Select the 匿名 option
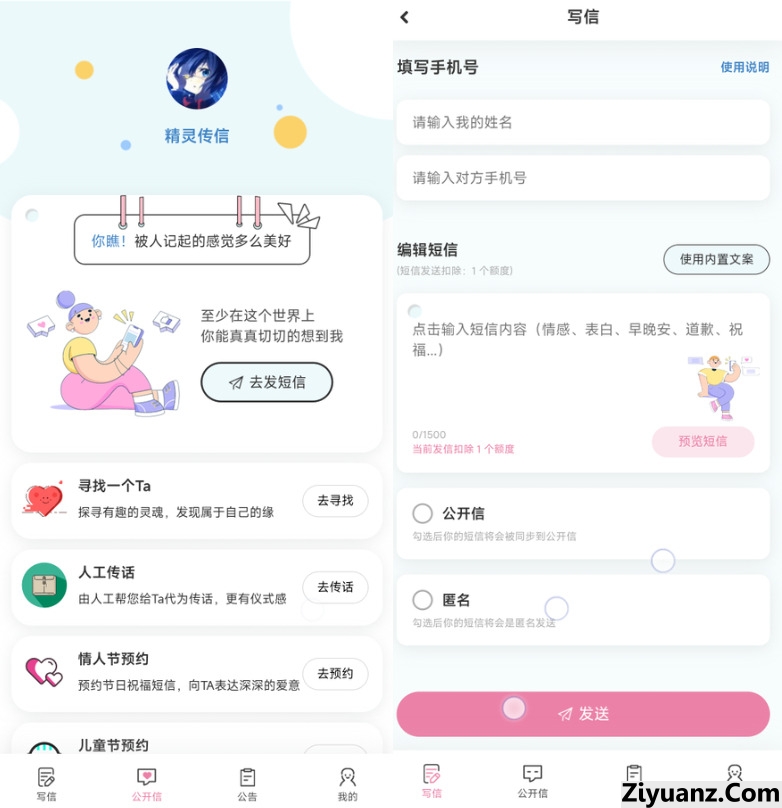This screenshot has width=782, height=808. [423, 600]
